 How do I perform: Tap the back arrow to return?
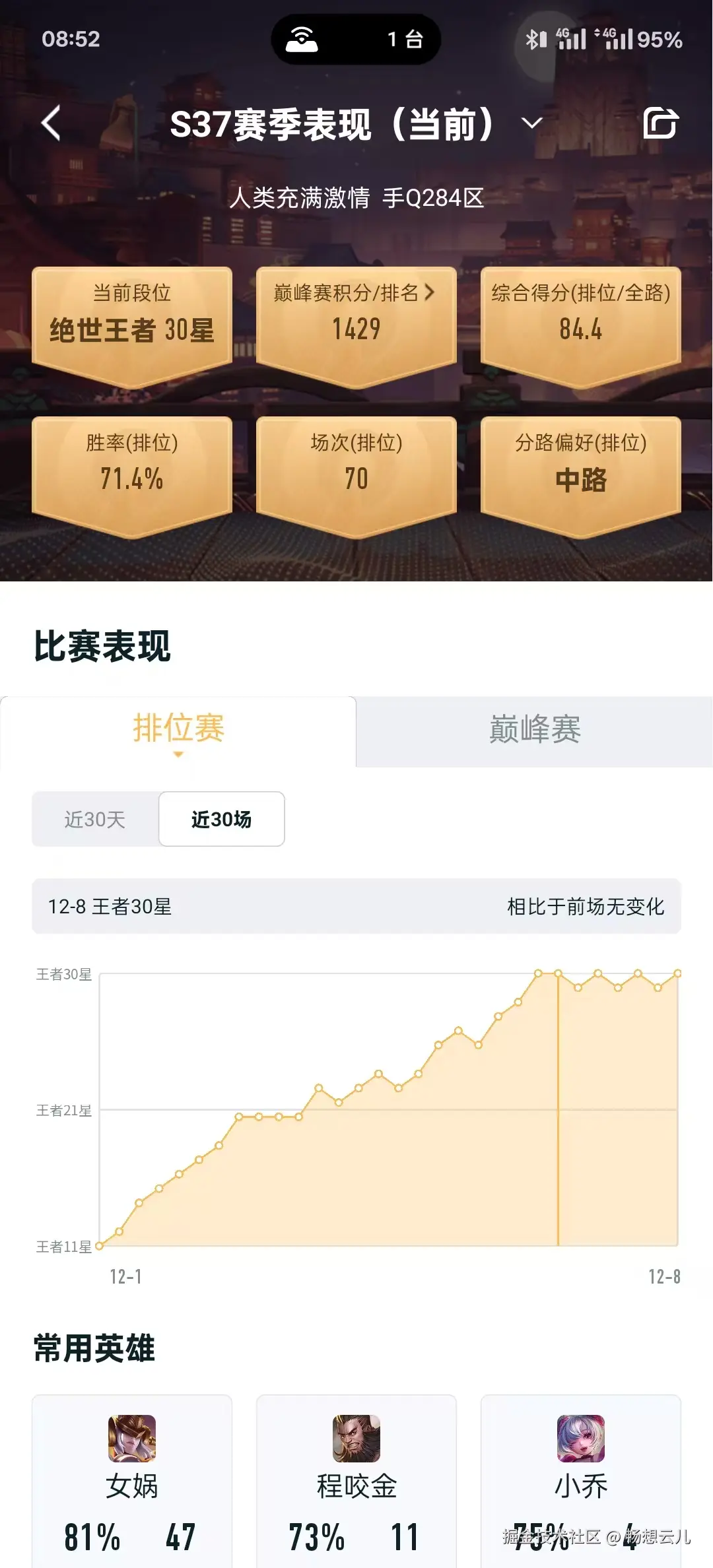pos(51,123)
